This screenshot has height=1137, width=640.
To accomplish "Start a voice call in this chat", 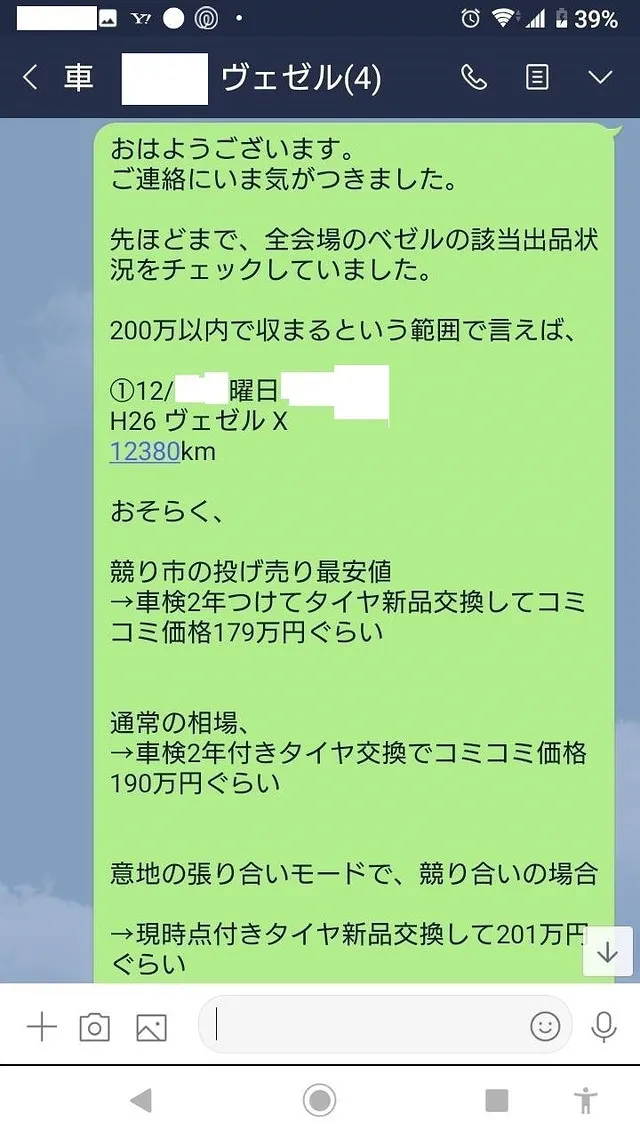I will tap(474, 79).
